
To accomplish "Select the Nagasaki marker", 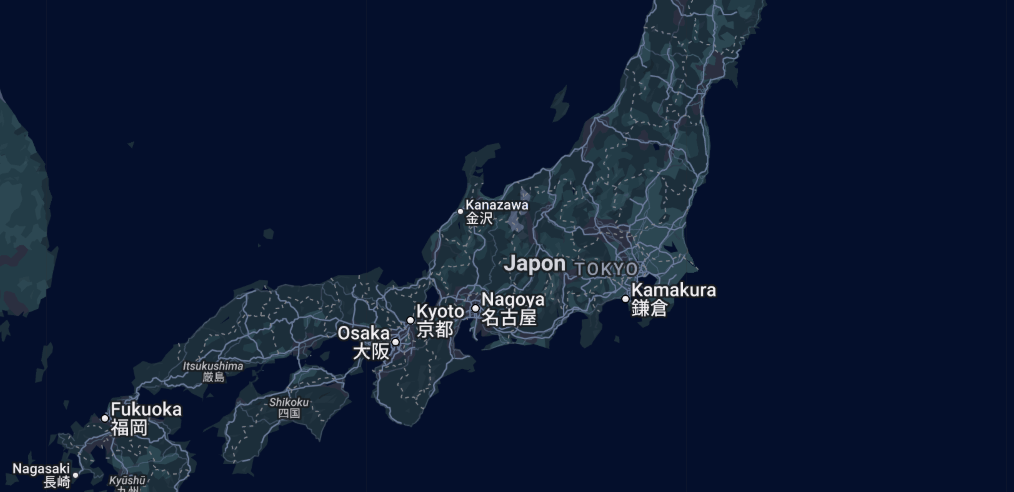I will [x=75, y=475].
